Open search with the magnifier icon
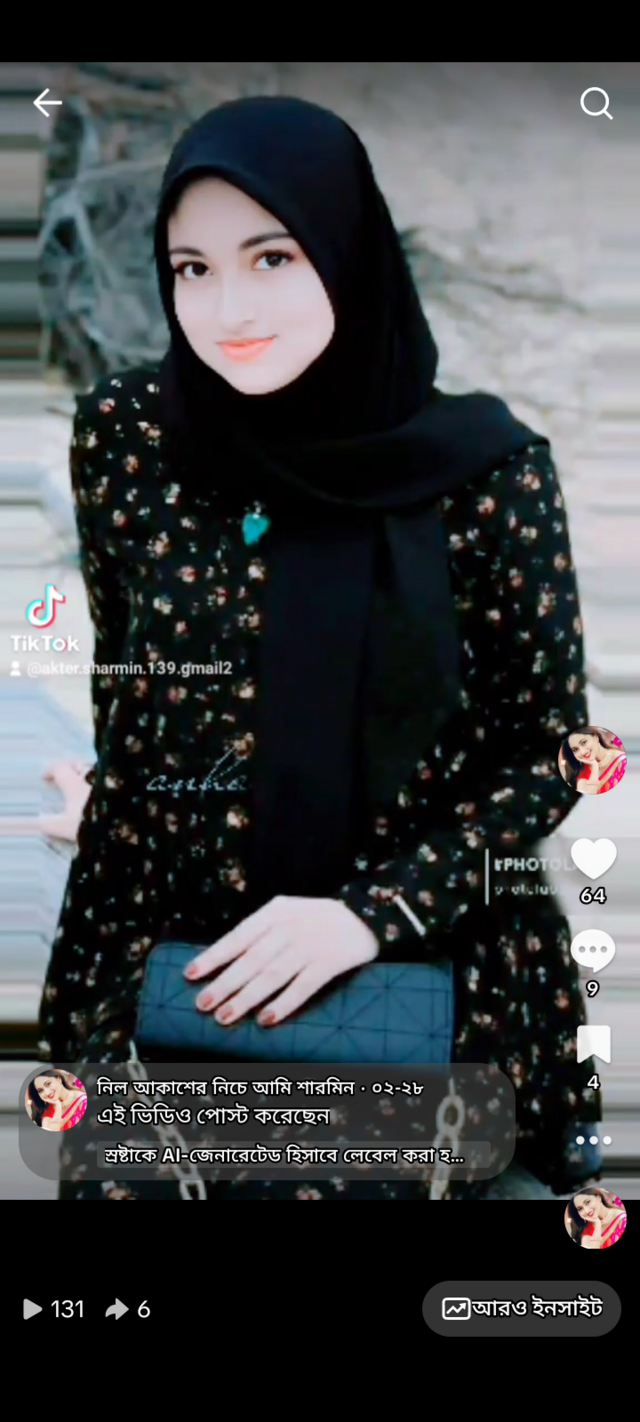640x1422 pixels. 596,102
